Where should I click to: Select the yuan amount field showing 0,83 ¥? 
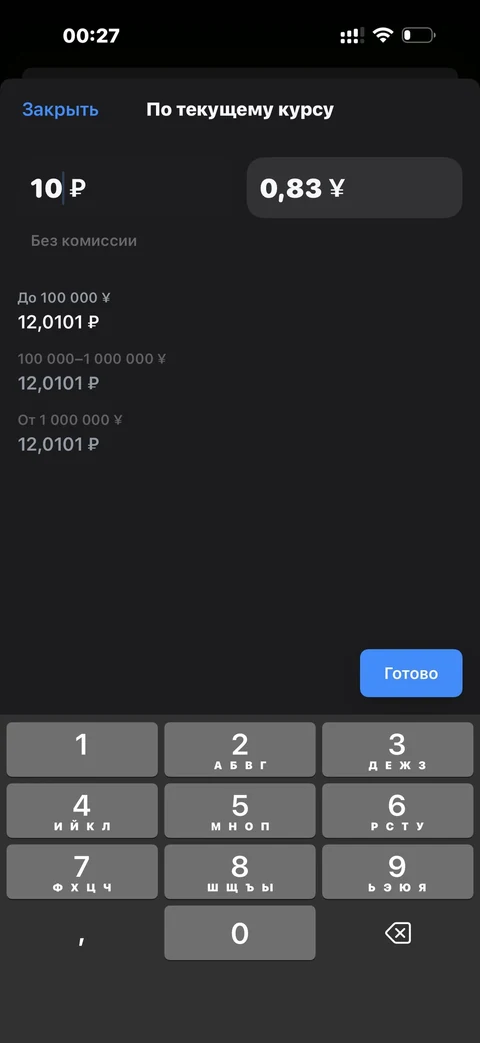(x=354, y=188)
